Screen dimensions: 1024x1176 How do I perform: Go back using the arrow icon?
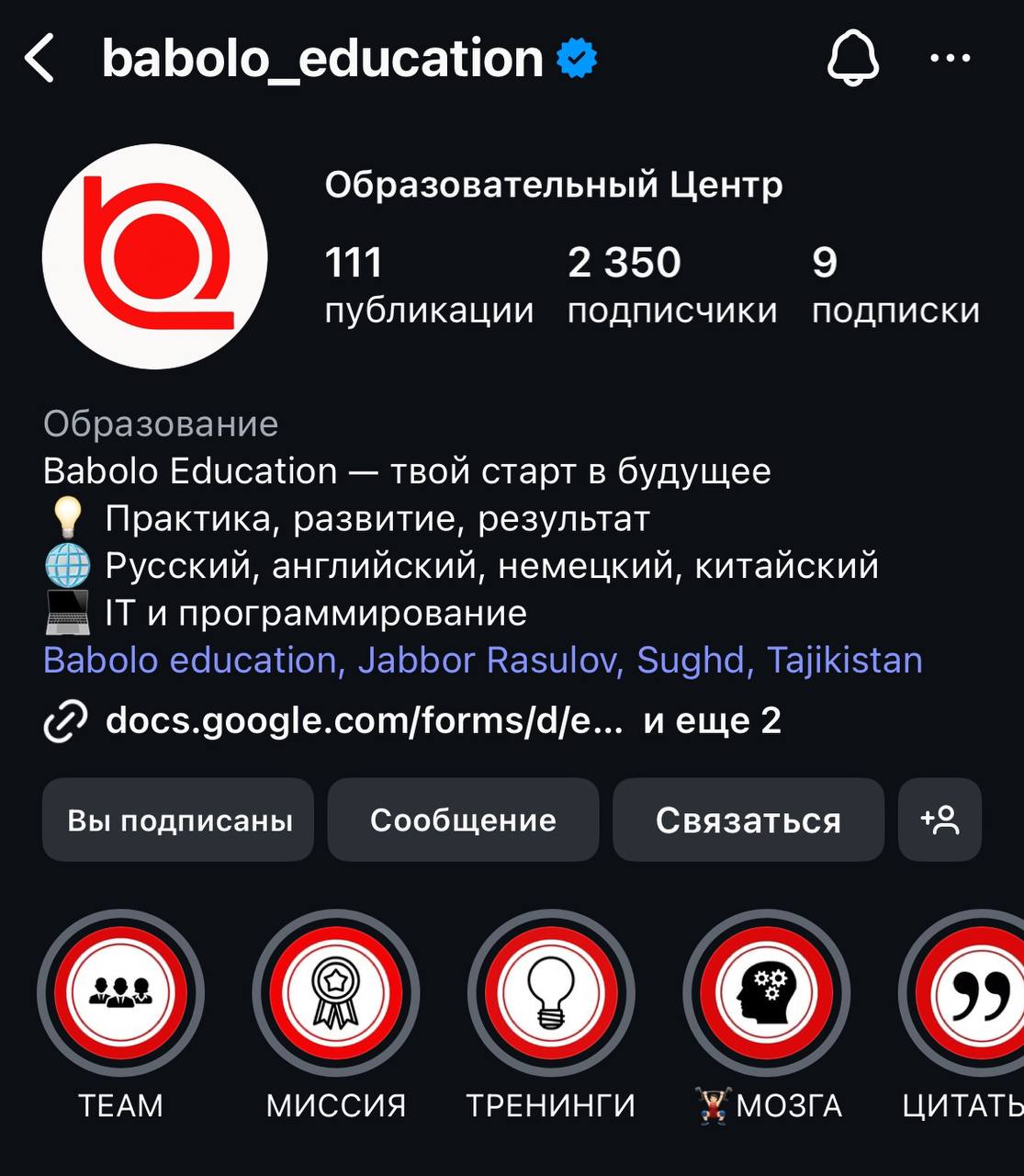(40, 58)
